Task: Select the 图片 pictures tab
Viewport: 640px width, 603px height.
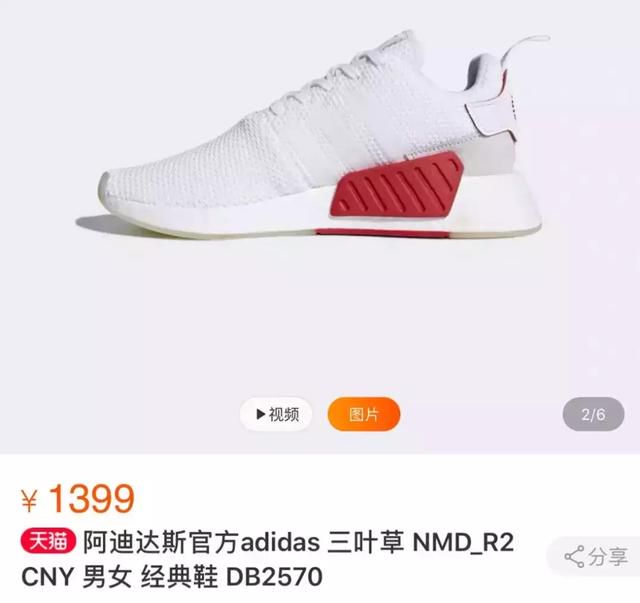Action: tap(363, 414)
